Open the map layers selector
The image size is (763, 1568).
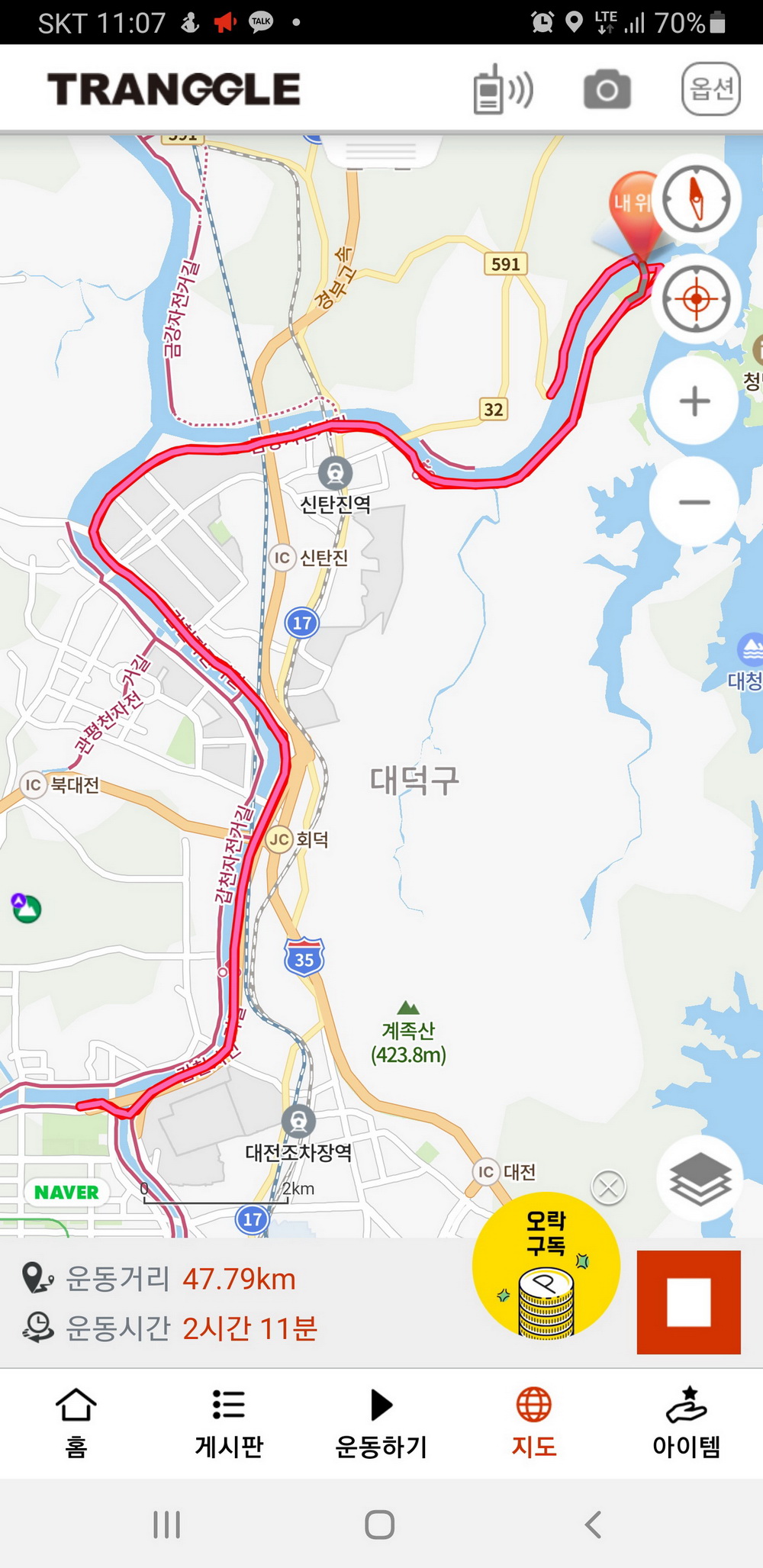point(700,1179)
